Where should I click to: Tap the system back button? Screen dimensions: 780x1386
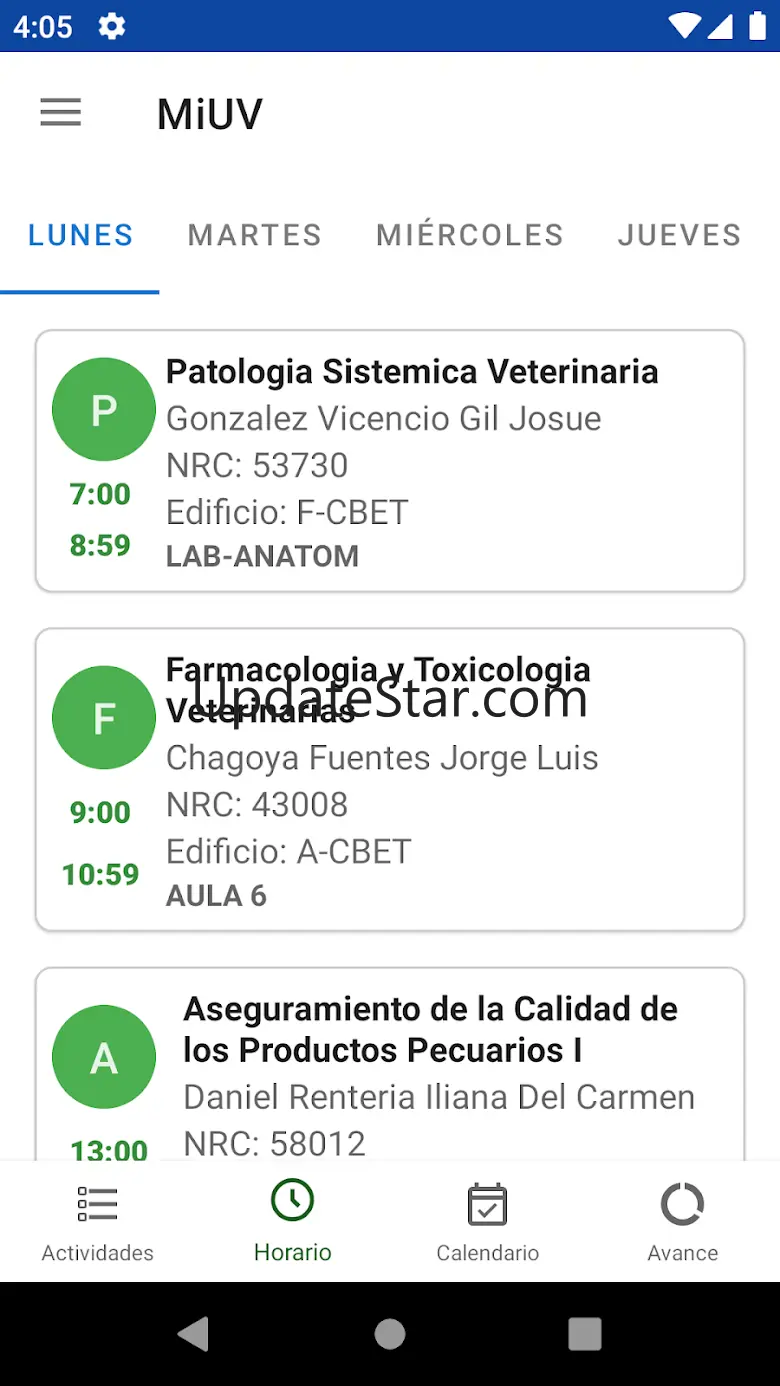click(194, 1334)
